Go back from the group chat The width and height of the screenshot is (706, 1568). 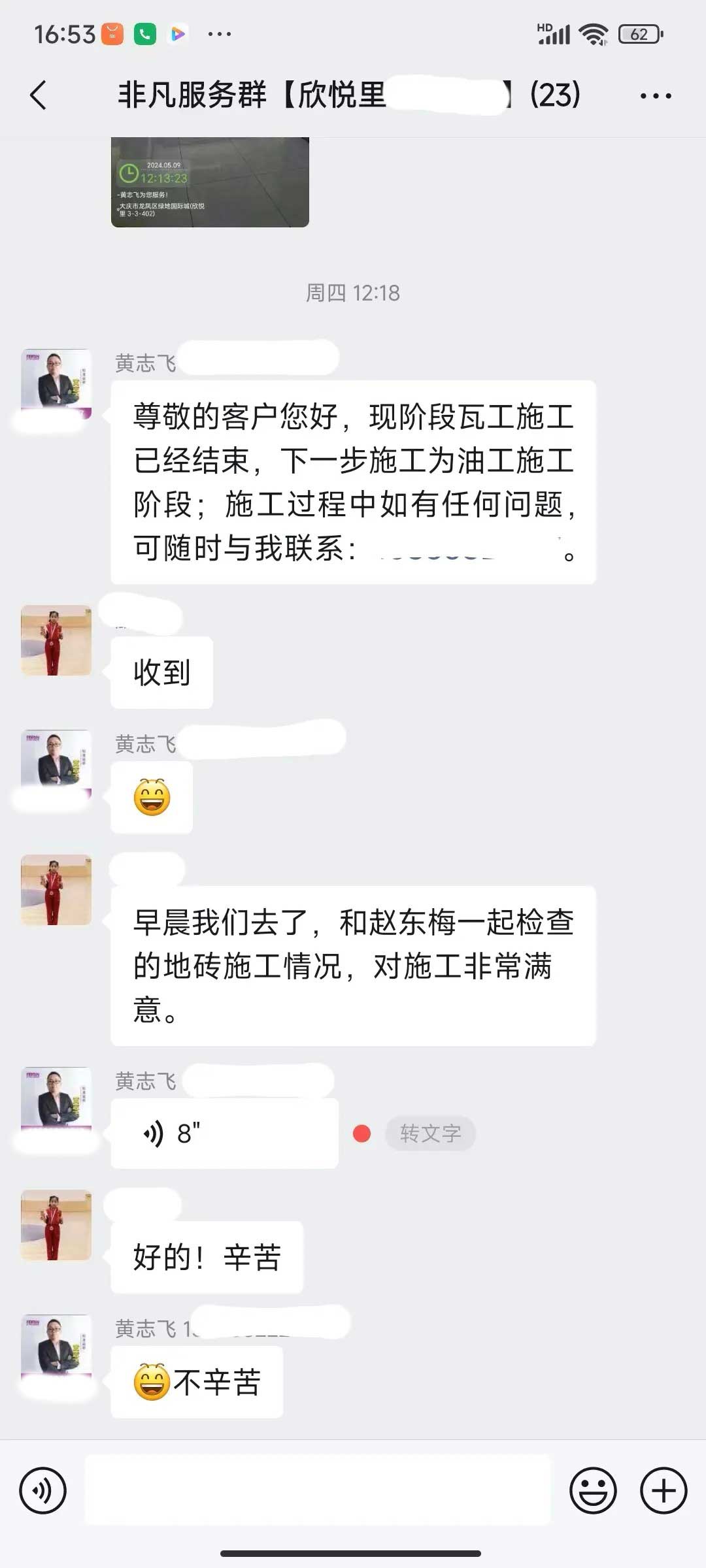point(39,95)
